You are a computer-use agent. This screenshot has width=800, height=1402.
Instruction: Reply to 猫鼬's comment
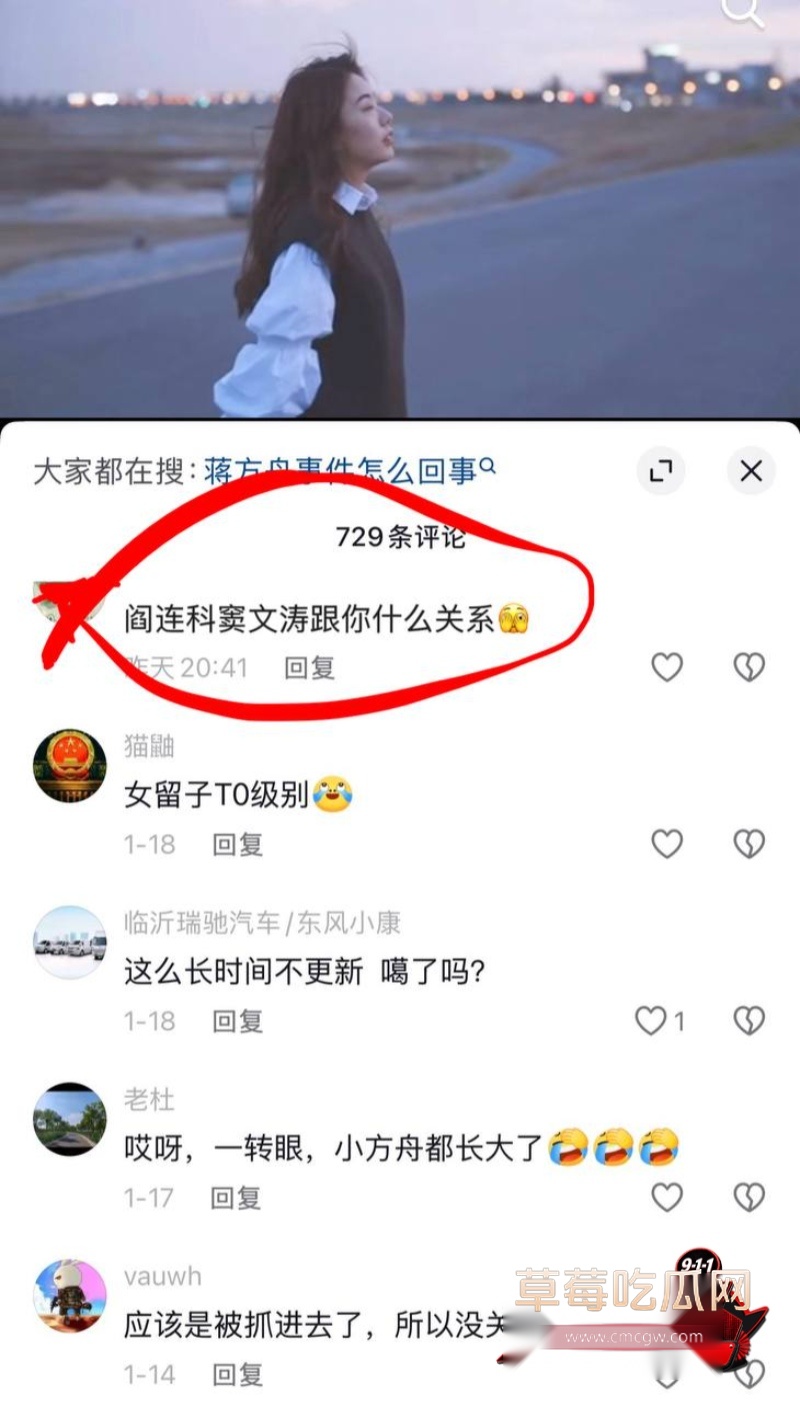[x=238, y=844]
